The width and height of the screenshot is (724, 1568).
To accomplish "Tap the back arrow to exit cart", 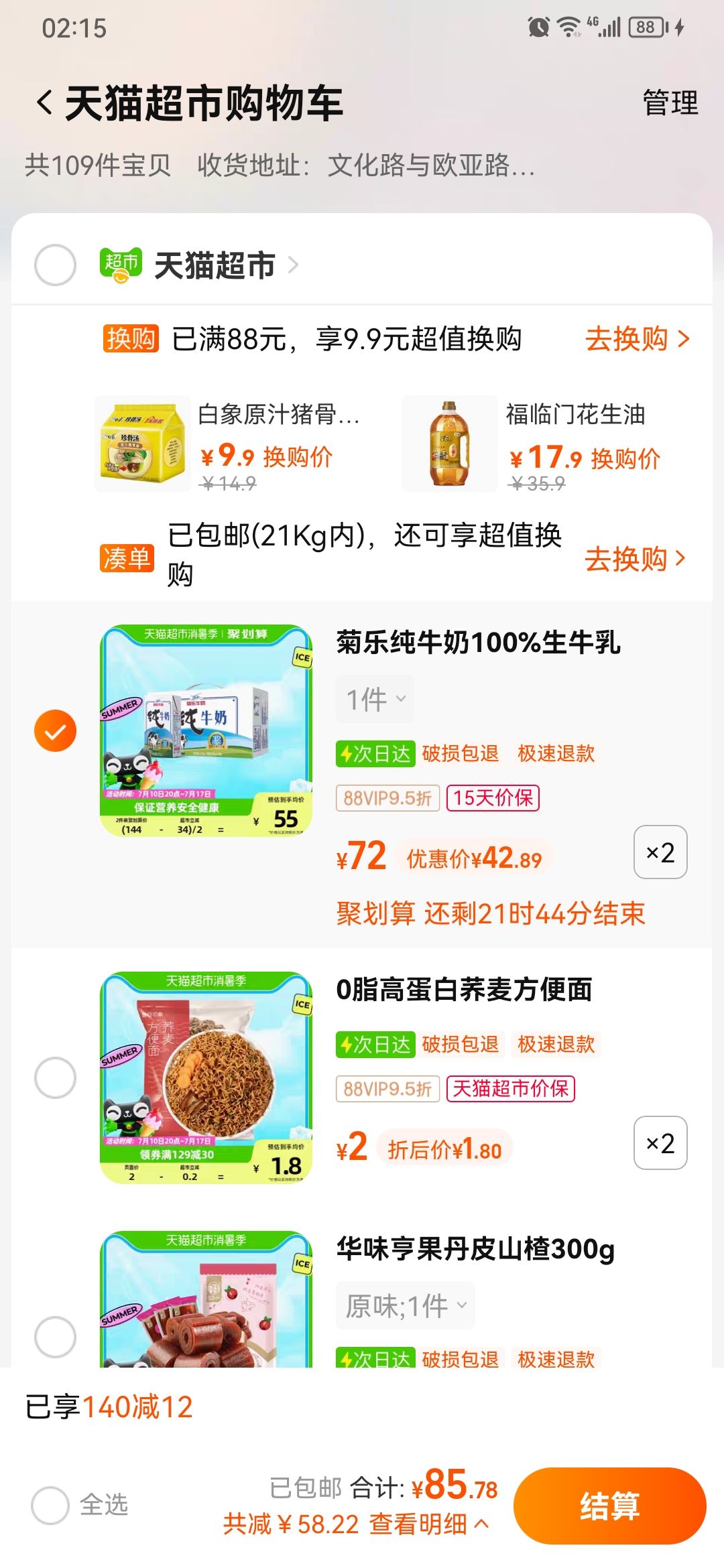I will coord(43,102).
